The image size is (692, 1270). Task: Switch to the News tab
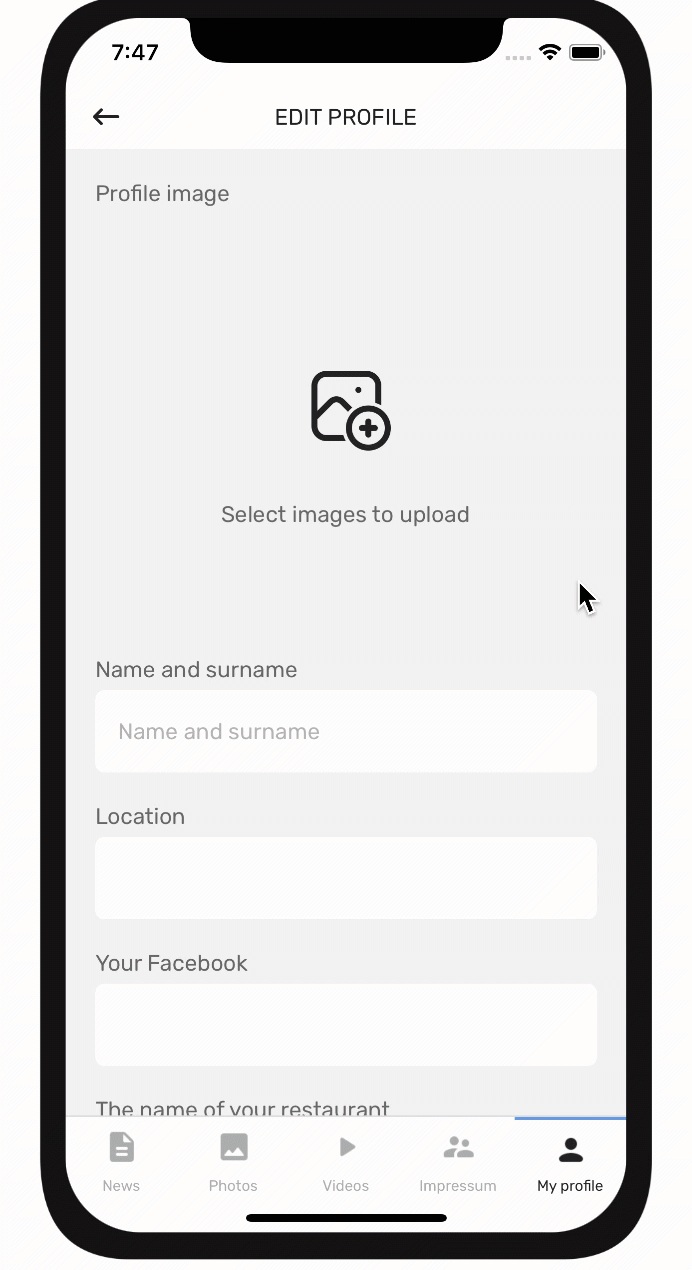coord(121,1162)
